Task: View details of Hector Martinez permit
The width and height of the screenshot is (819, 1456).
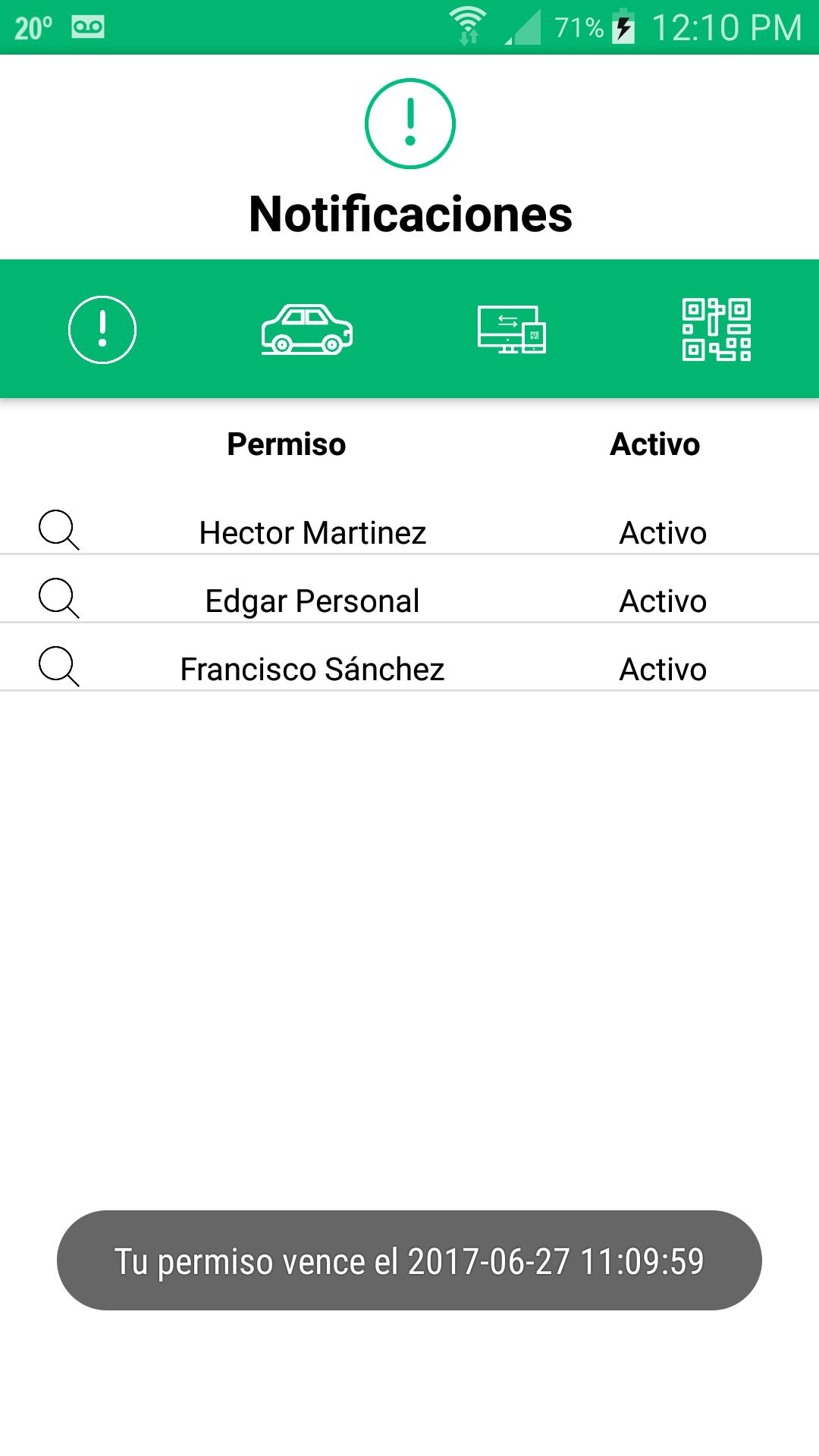Action: coord(59,530)
